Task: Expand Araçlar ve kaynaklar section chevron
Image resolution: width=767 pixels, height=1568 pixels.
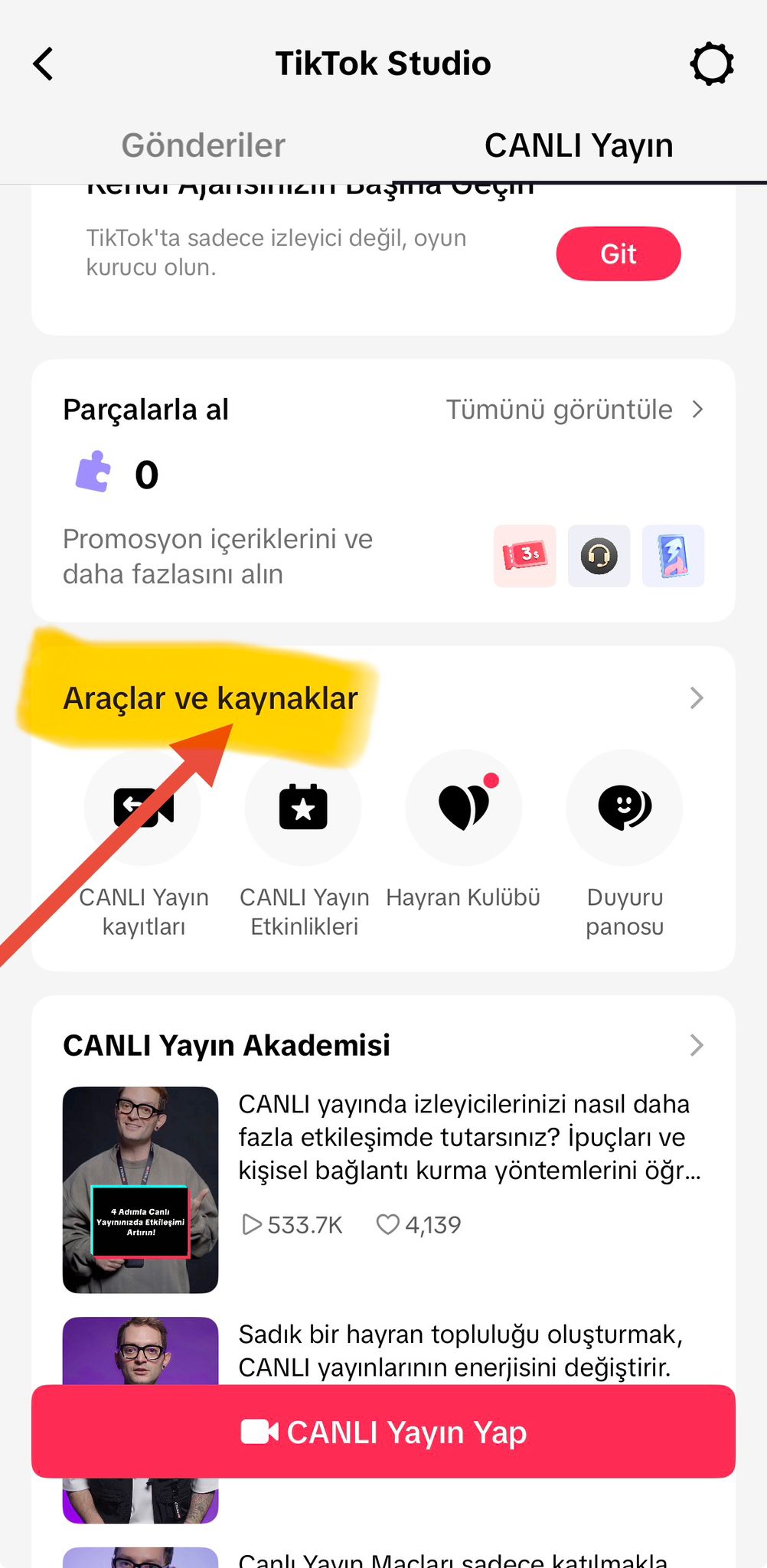Action: pos(697,697)
